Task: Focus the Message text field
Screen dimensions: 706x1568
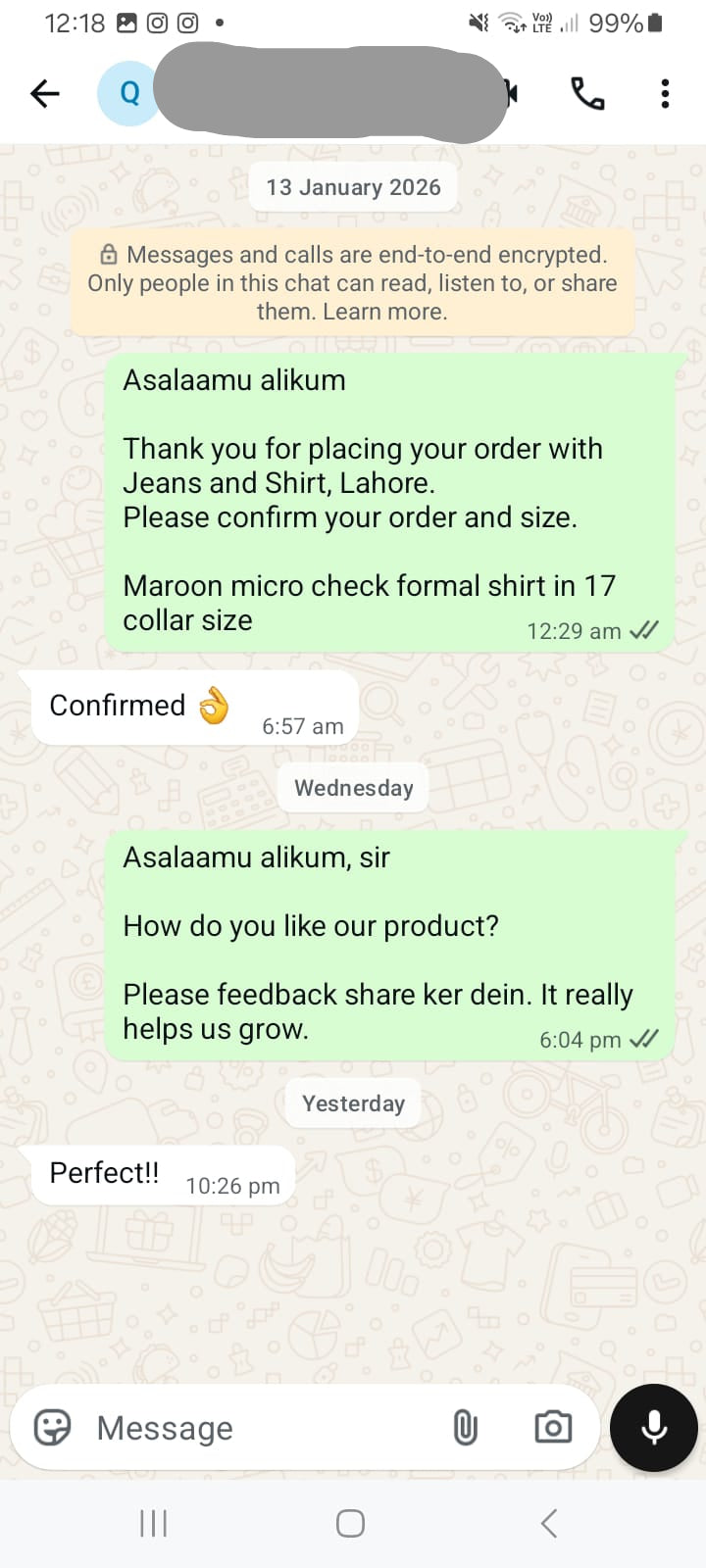Action: (255, 1428)
